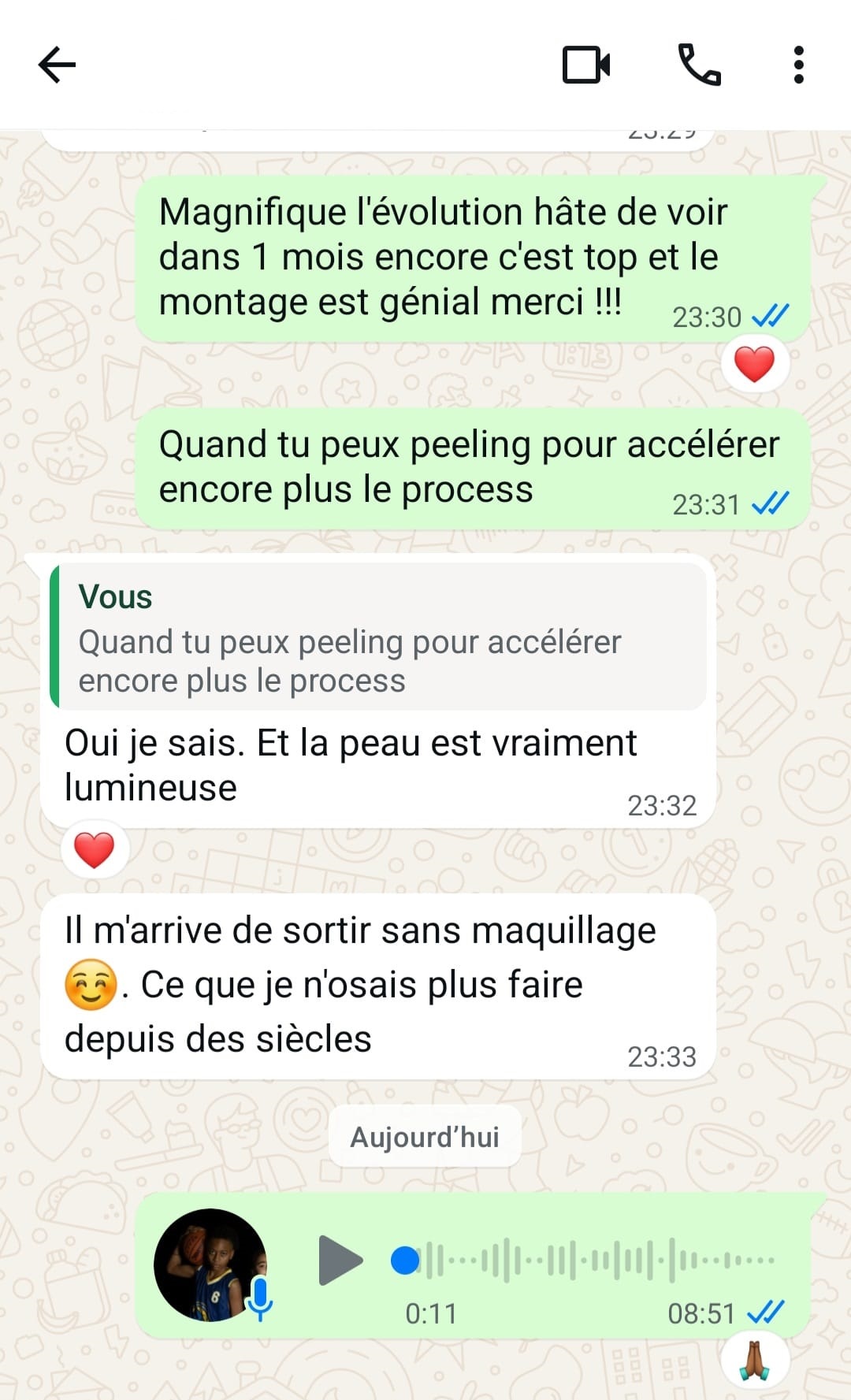Start a video call

pos(586,65)
